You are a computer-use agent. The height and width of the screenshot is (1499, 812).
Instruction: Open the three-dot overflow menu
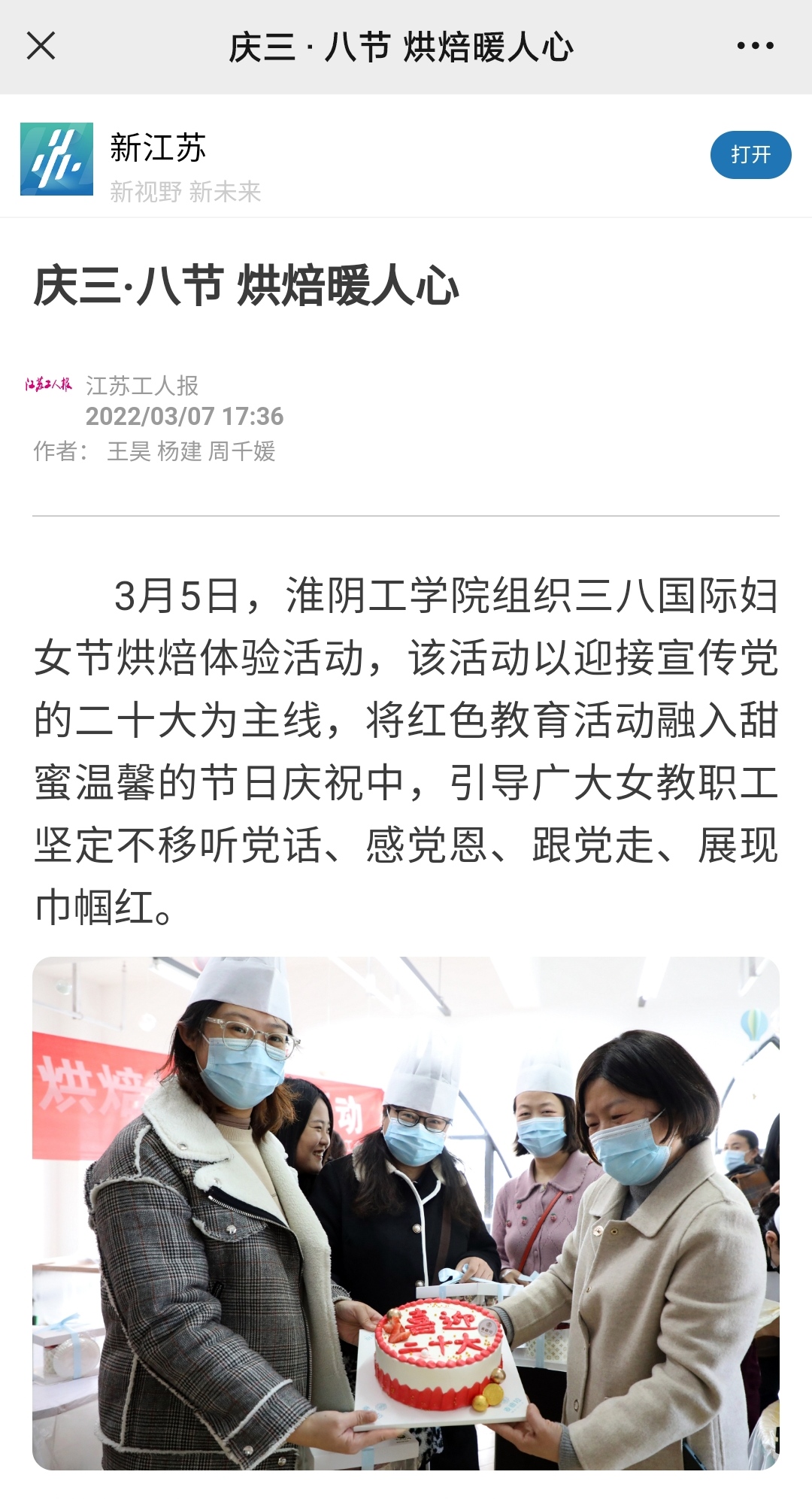[755, 46]
